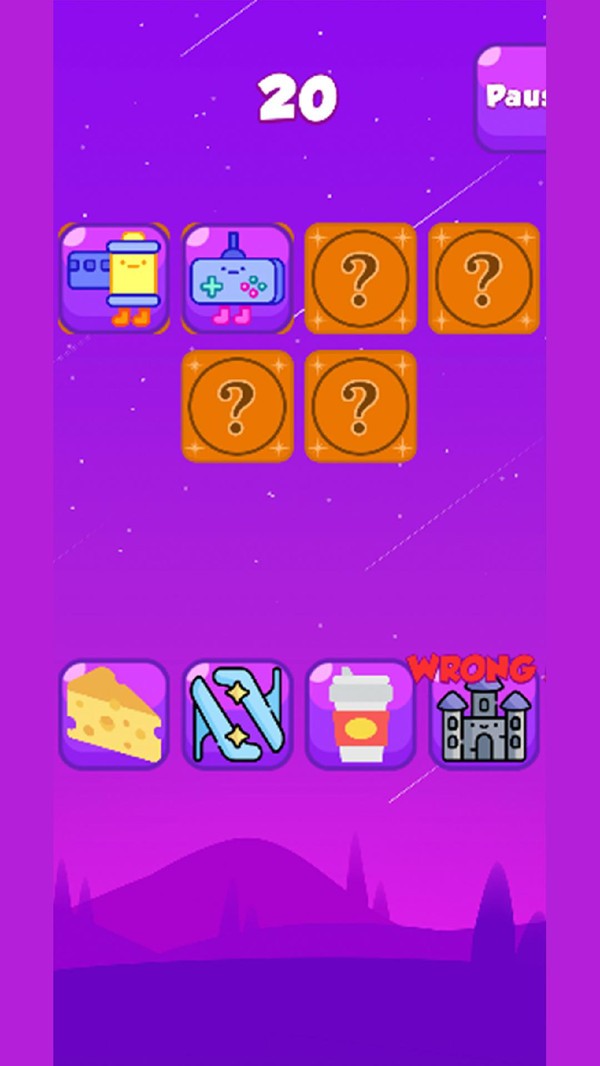Pick the blue sparkly ribbon tile
The height and width of the screenshot is (1066, 600).
pyautogui.click(x=237, y=715)
